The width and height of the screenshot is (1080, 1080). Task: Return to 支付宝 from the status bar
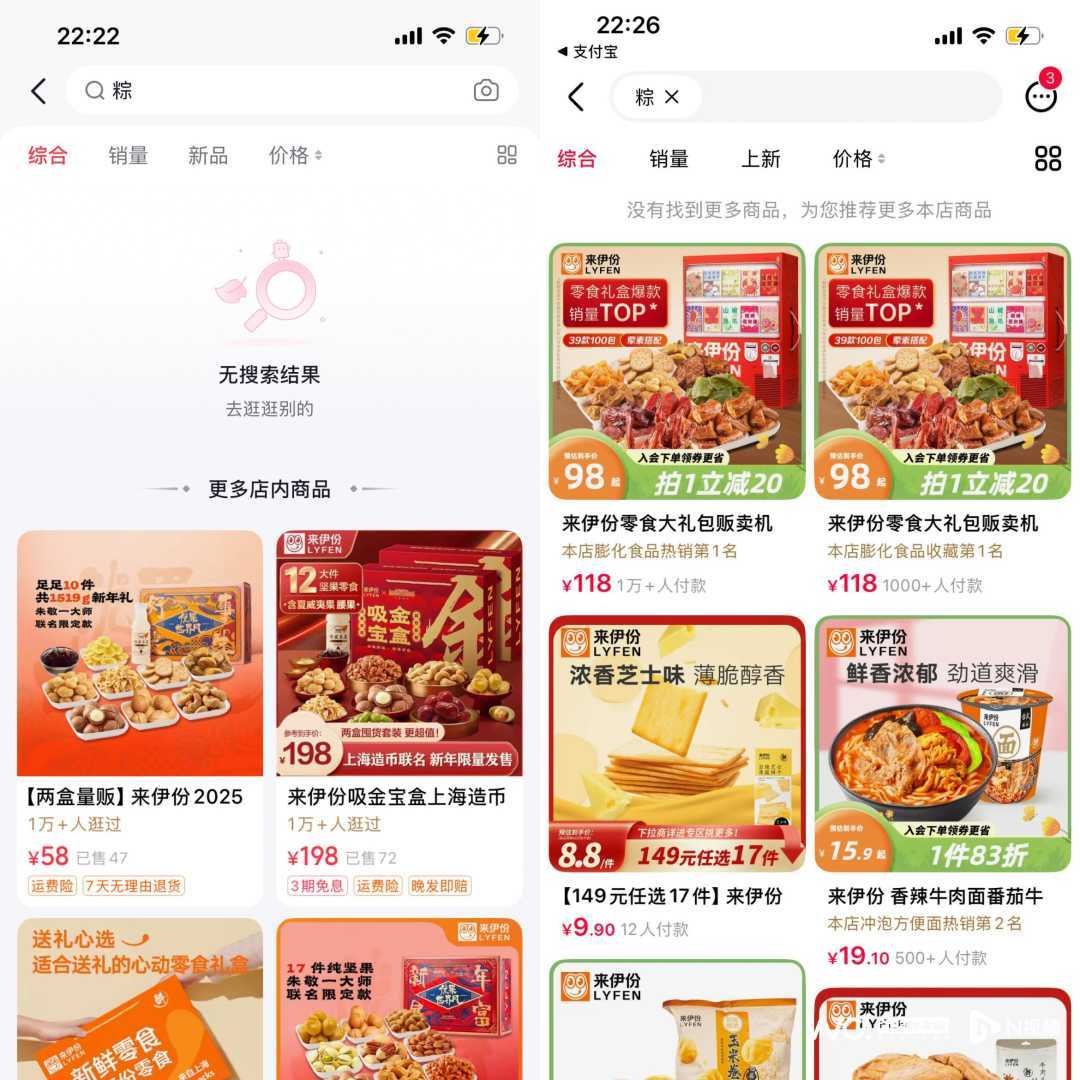click(588, 51)
